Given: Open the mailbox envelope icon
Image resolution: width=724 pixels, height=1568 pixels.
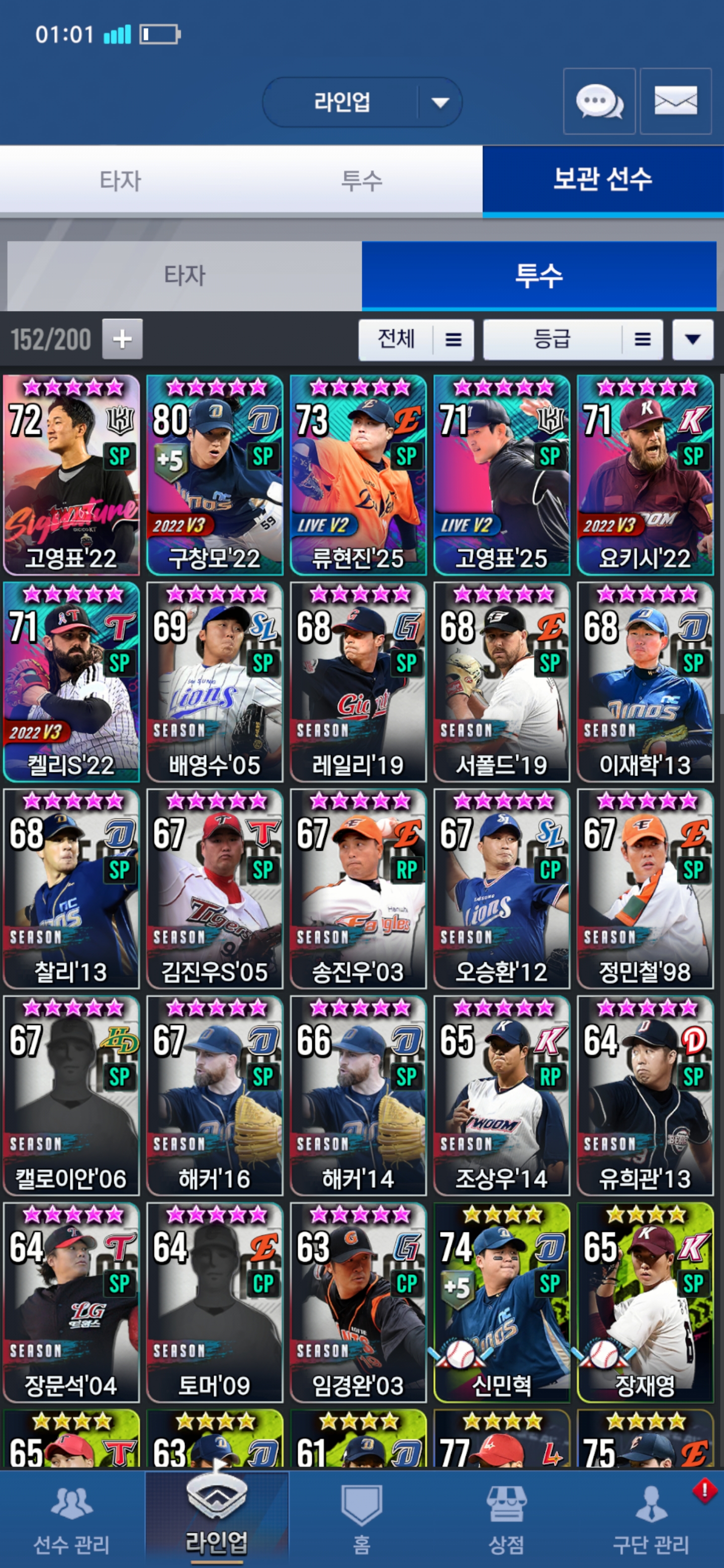Looking at the screenshot, I should tap(675, 101).
